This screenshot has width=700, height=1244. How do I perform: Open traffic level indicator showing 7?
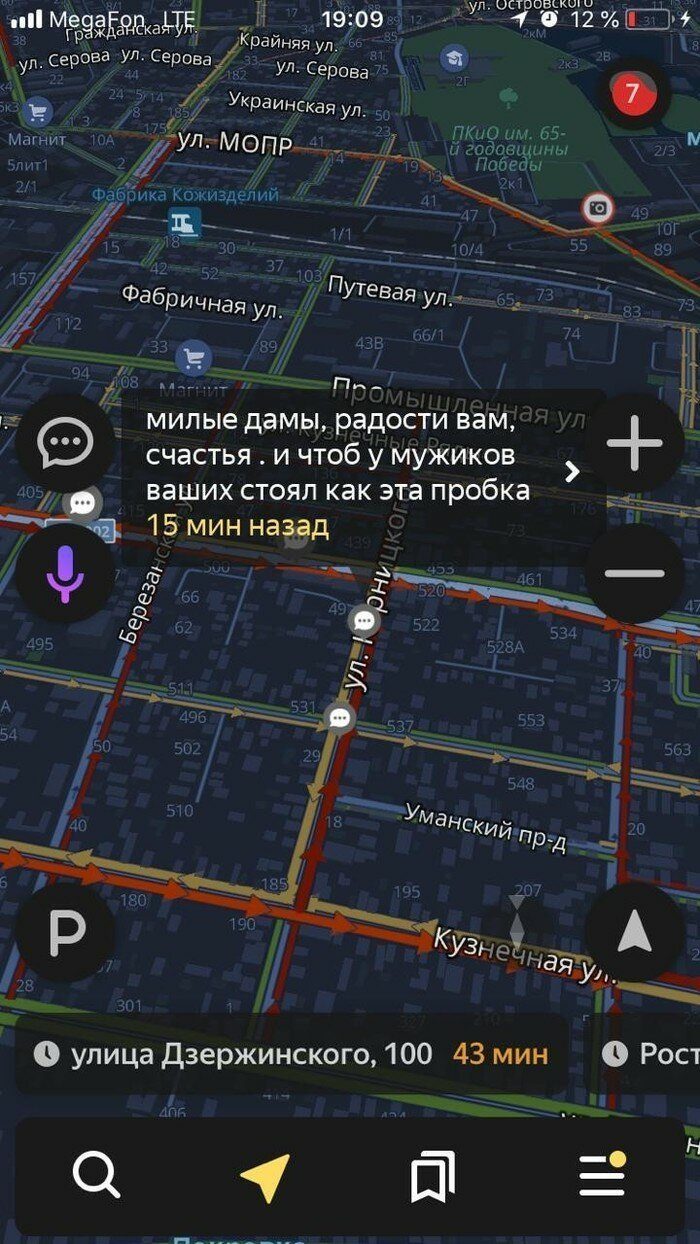632,95
